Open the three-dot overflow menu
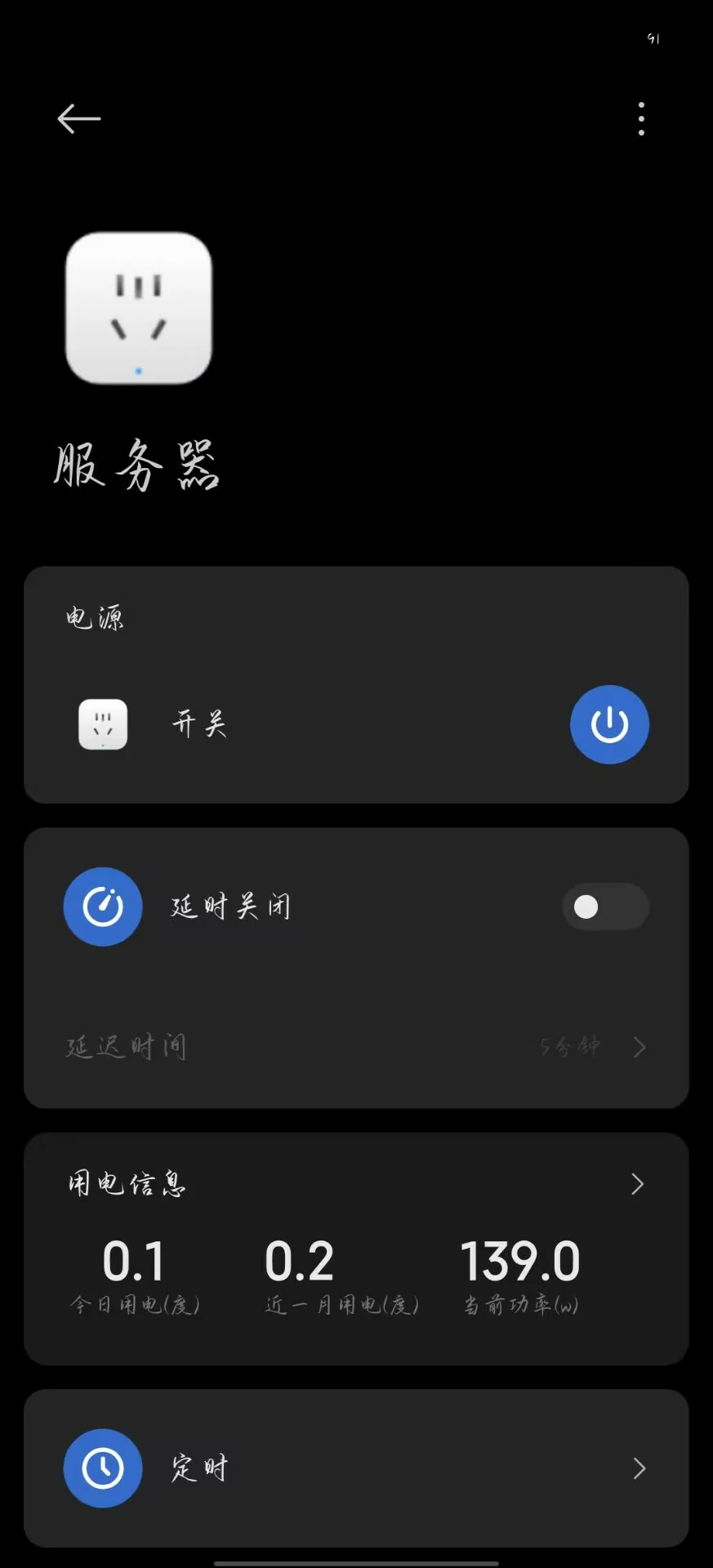The height and width of the screenshot is (1568, 713). 641,118
